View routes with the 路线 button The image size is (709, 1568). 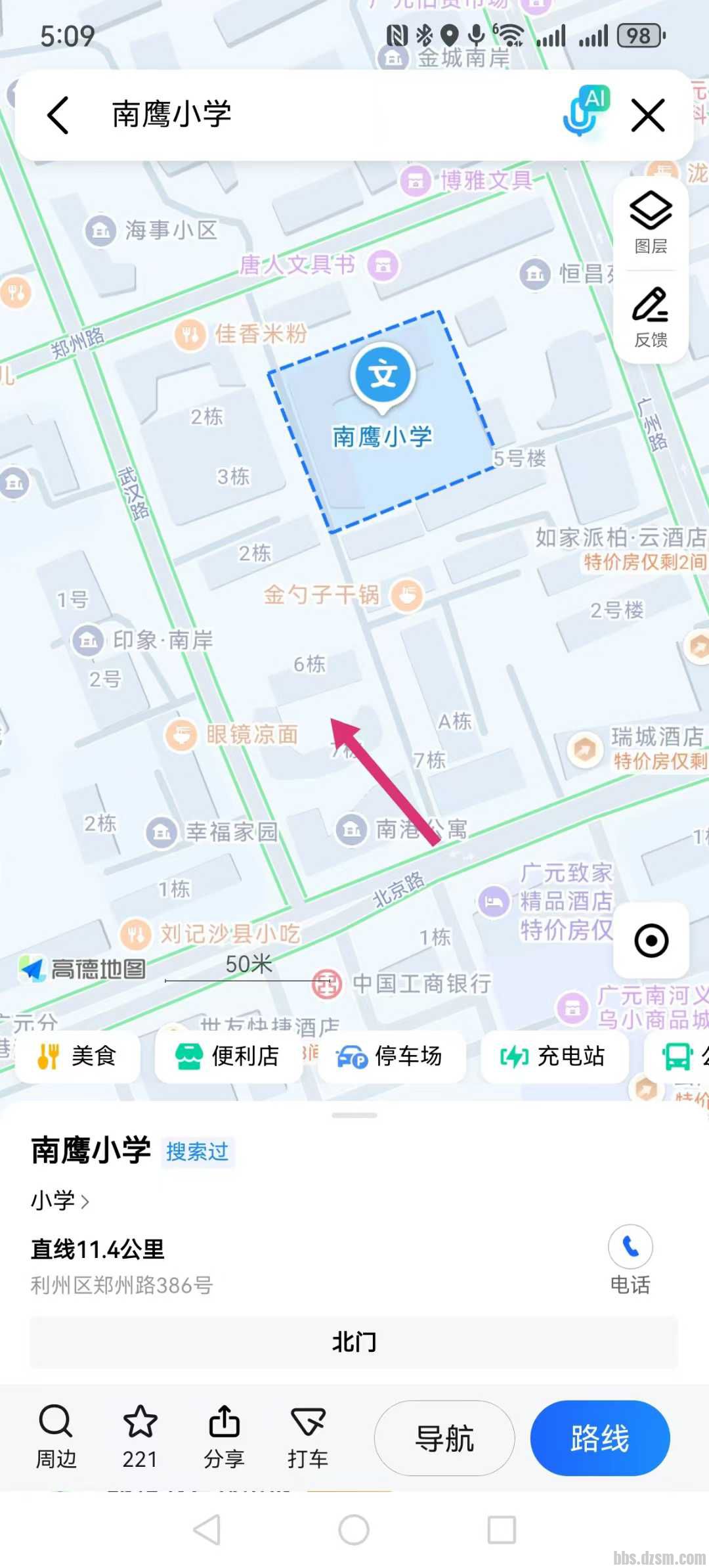[599, 1439]
